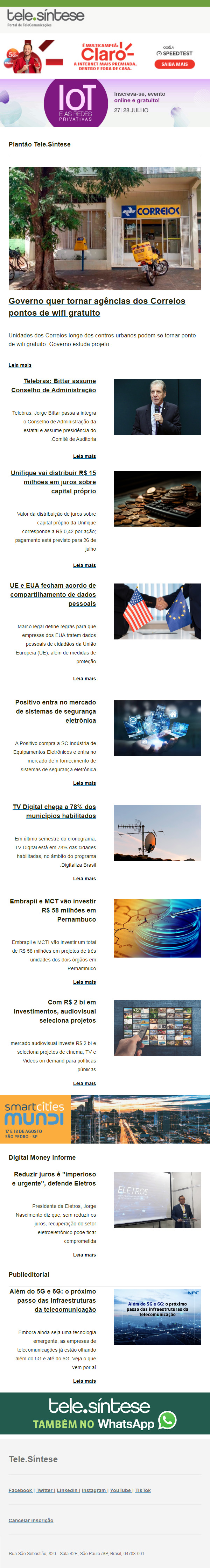The width and height of the screenshot is (210, 1568).
Task: Open the Smart Cities Mundi banner
Action: point(105,1119)
